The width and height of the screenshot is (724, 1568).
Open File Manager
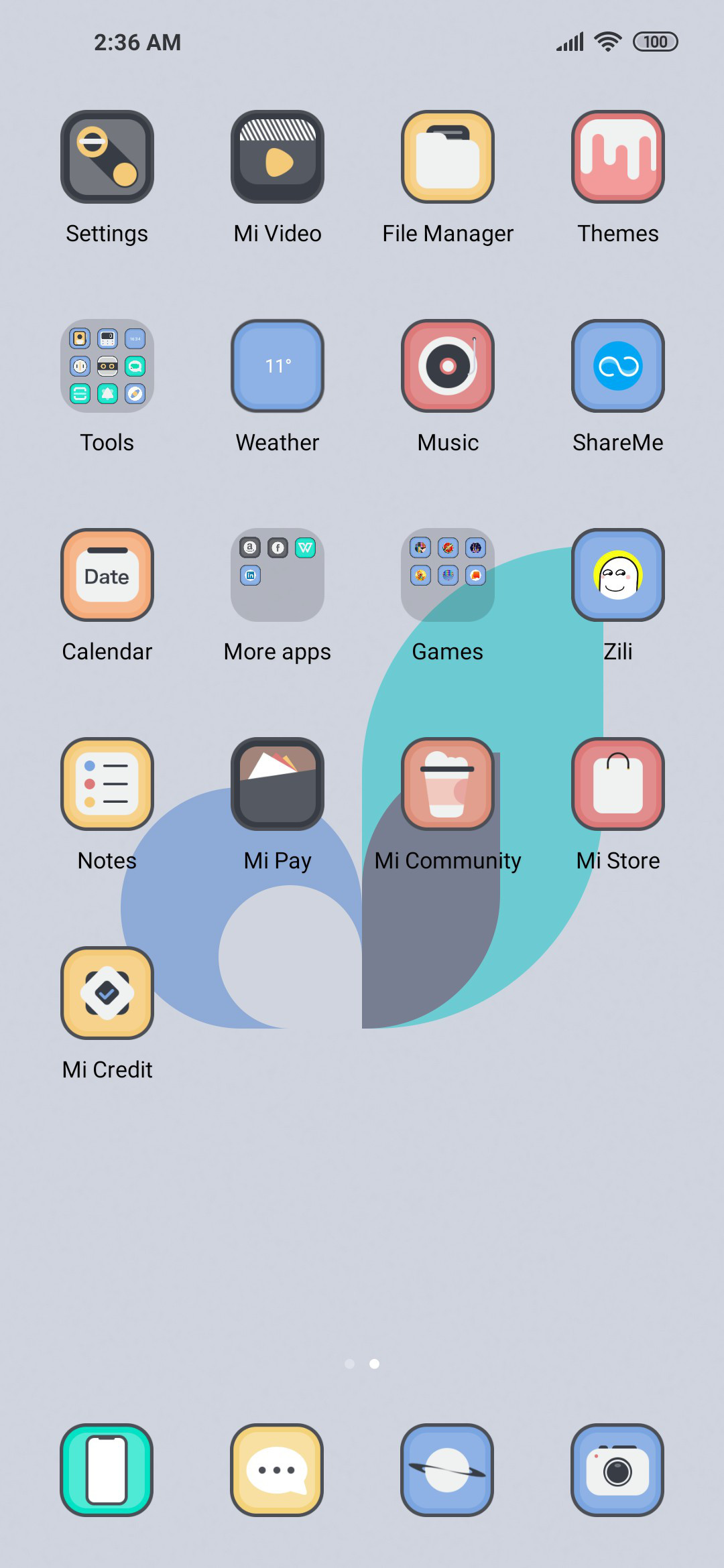[x=448, y=157]
